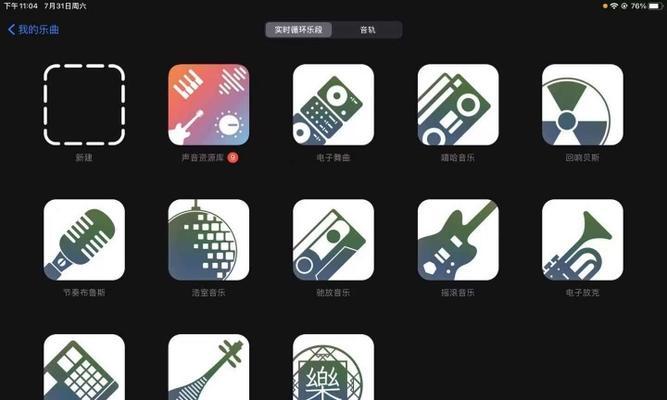Open the 回响贝斯 template
Image resolution: width=667 pixels, height=400 pixels.
[x=582, y=105]
